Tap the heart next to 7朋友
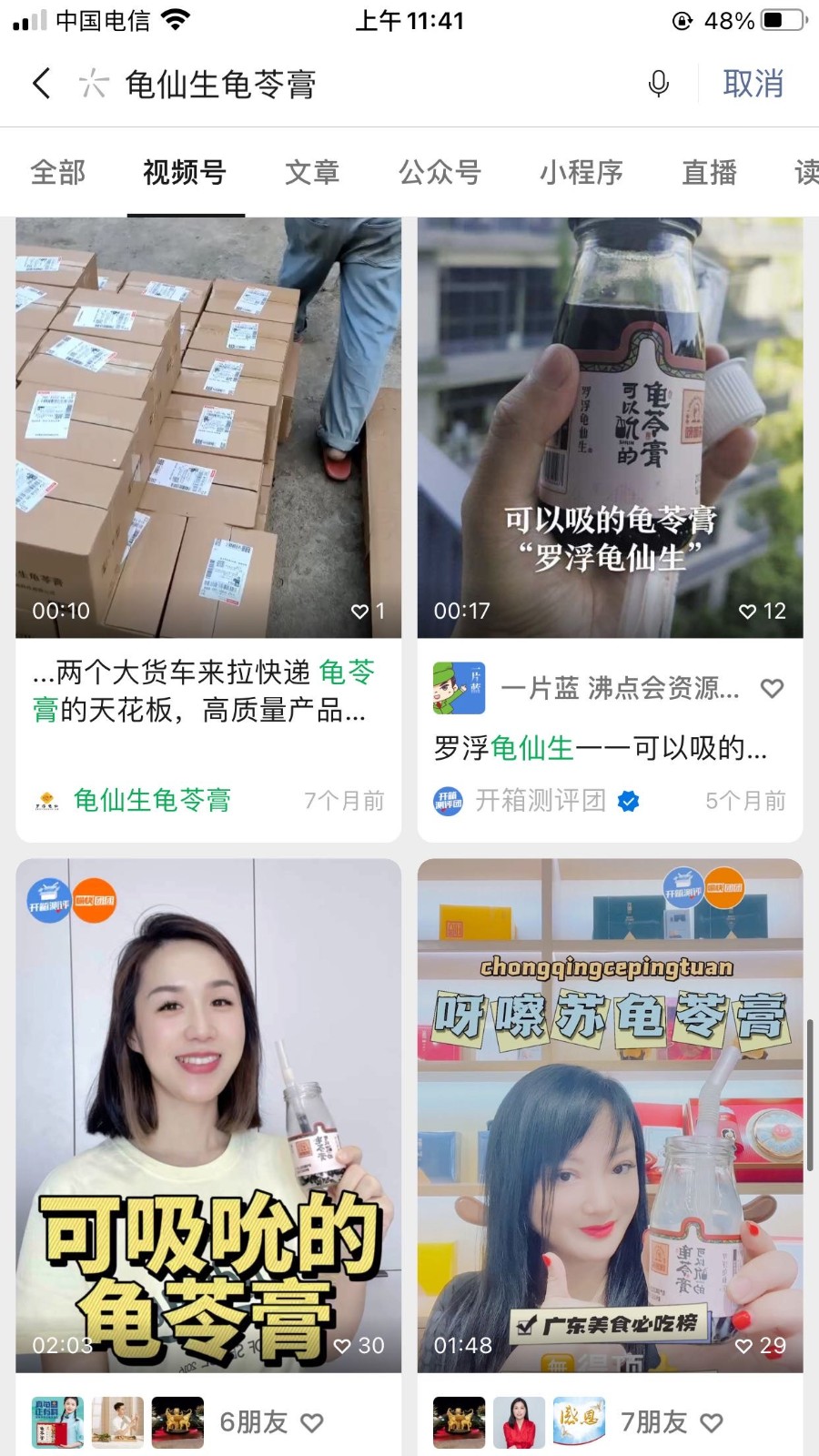 pos(712,1422)
